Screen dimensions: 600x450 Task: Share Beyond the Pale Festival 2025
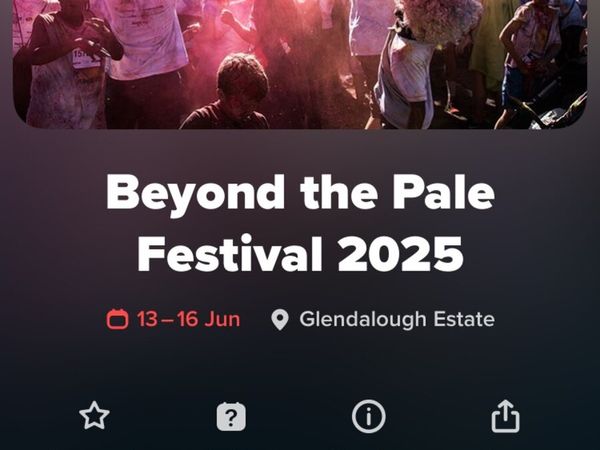coord(506,415)
